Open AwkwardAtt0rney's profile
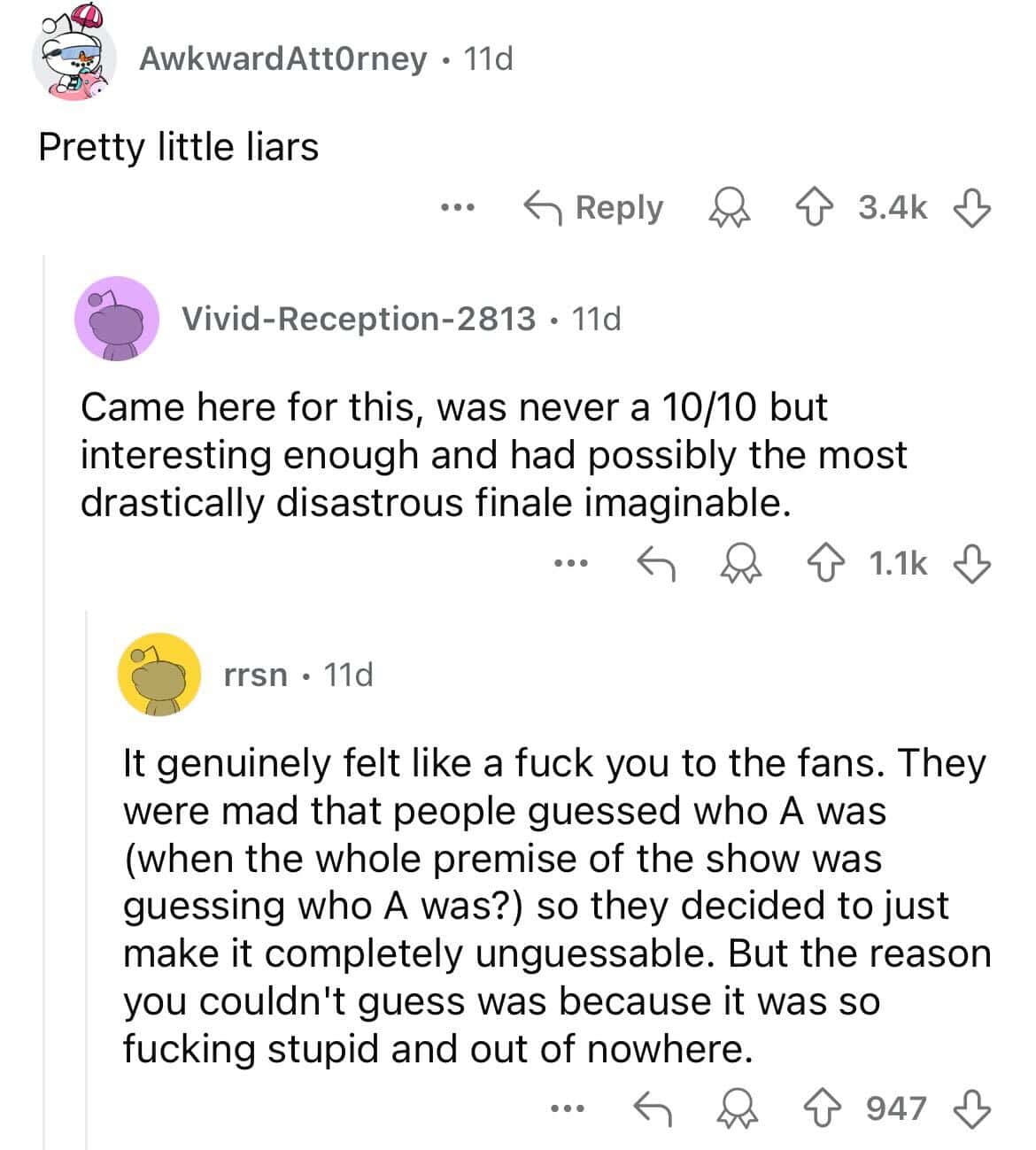1036x1150 pixels. (282, 59)
